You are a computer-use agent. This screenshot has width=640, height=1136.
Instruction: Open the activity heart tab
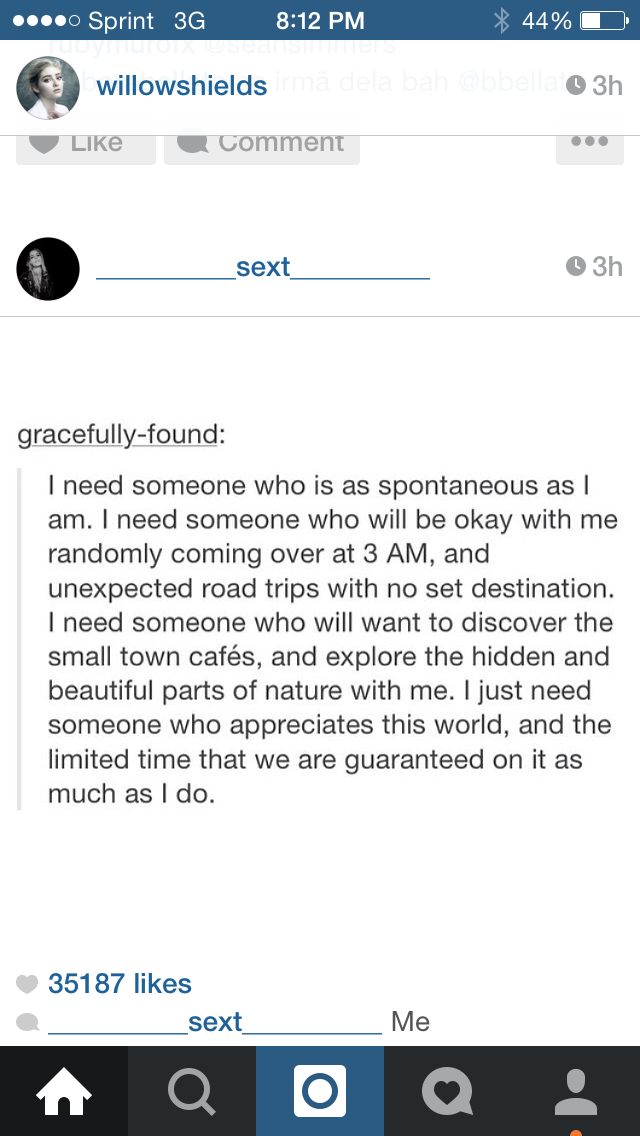pyautogui.click(x=448, y=1091)
